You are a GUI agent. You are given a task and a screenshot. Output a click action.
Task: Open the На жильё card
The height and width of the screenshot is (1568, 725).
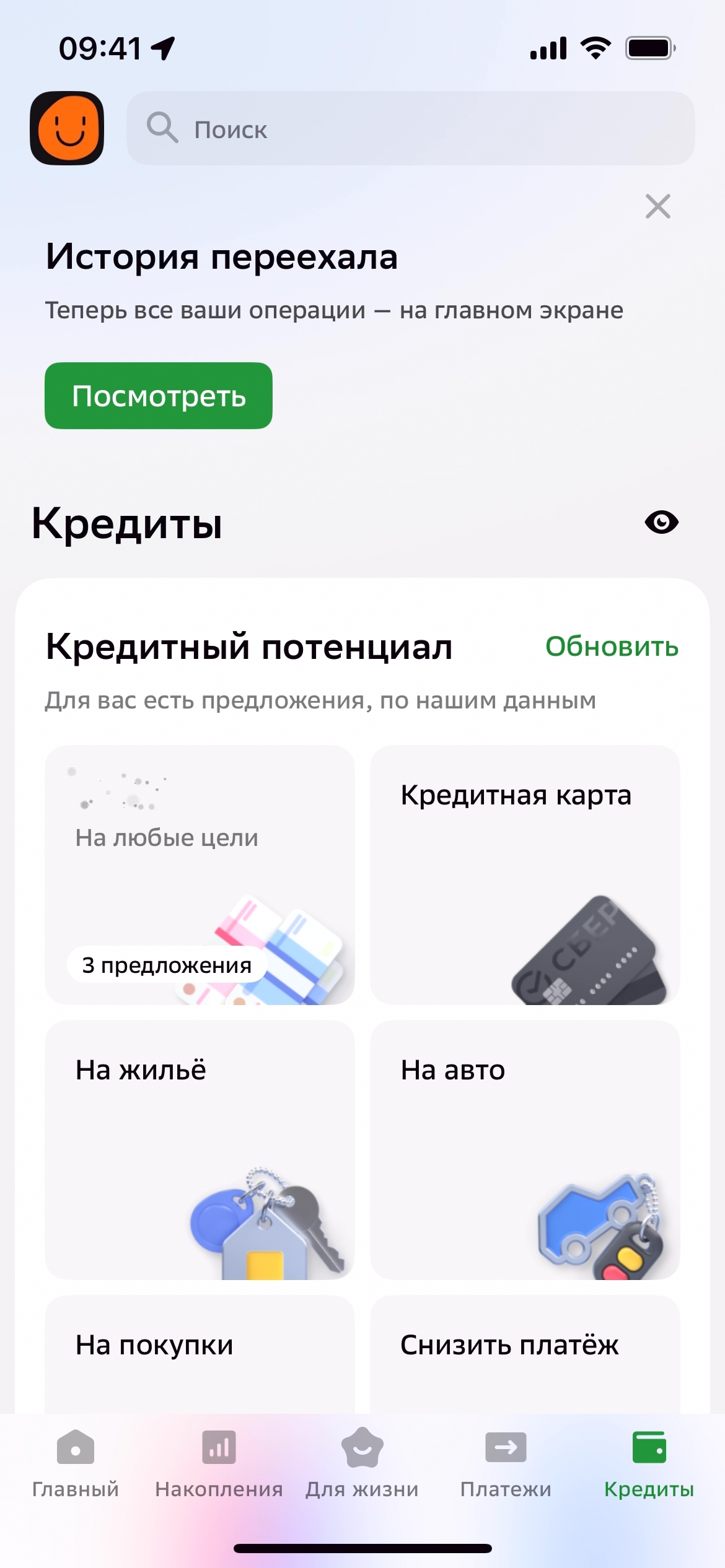tap(200, 1149)
